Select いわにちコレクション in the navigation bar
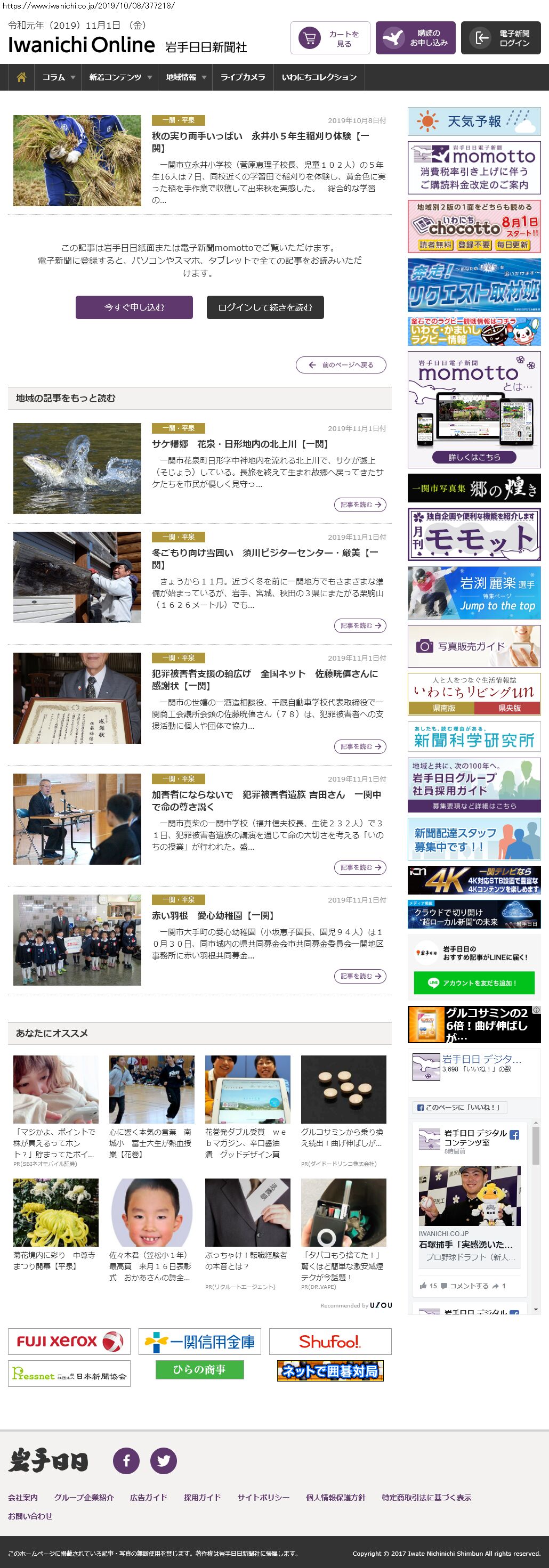The image size is (549, 1568). (319, 77)
